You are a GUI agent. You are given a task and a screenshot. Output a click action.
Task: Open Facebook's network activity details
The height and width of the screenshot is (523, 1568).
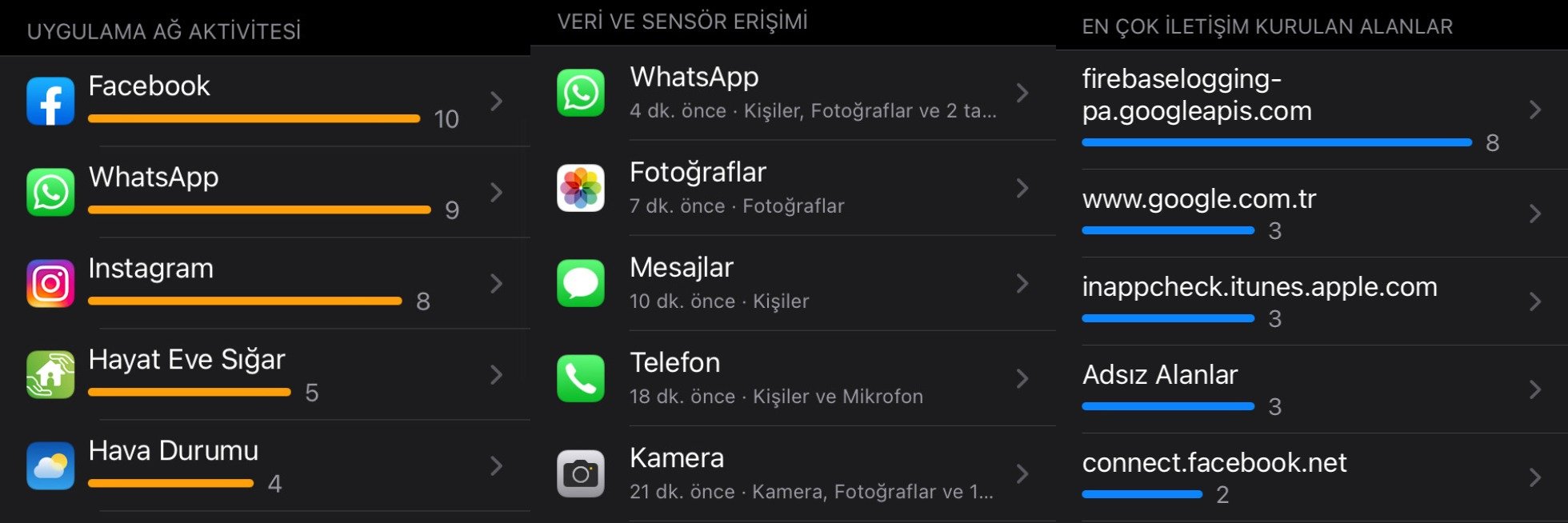(x=264, y=102)
